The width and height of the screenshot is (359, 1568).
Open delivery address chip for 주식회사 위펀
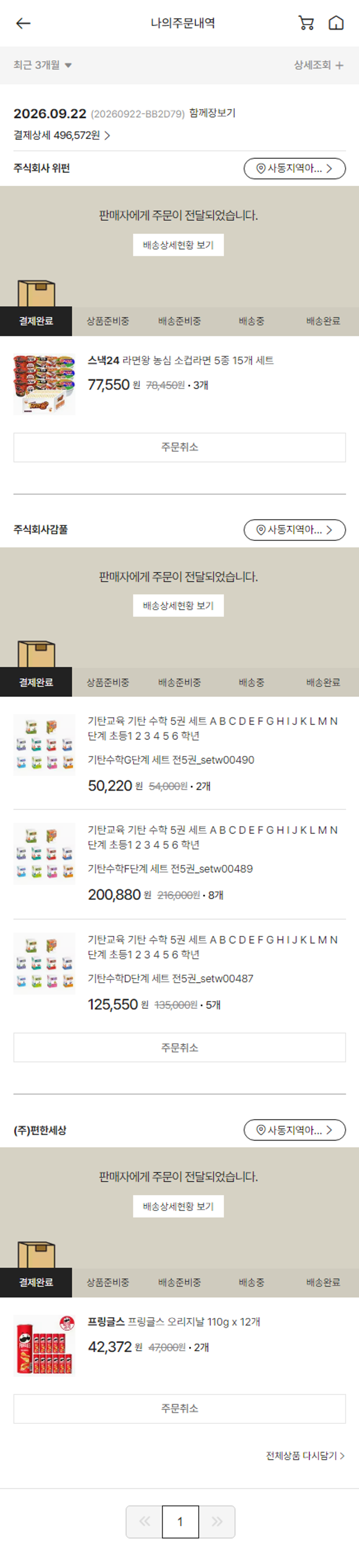pyautogui.click(x=294, y=168)
